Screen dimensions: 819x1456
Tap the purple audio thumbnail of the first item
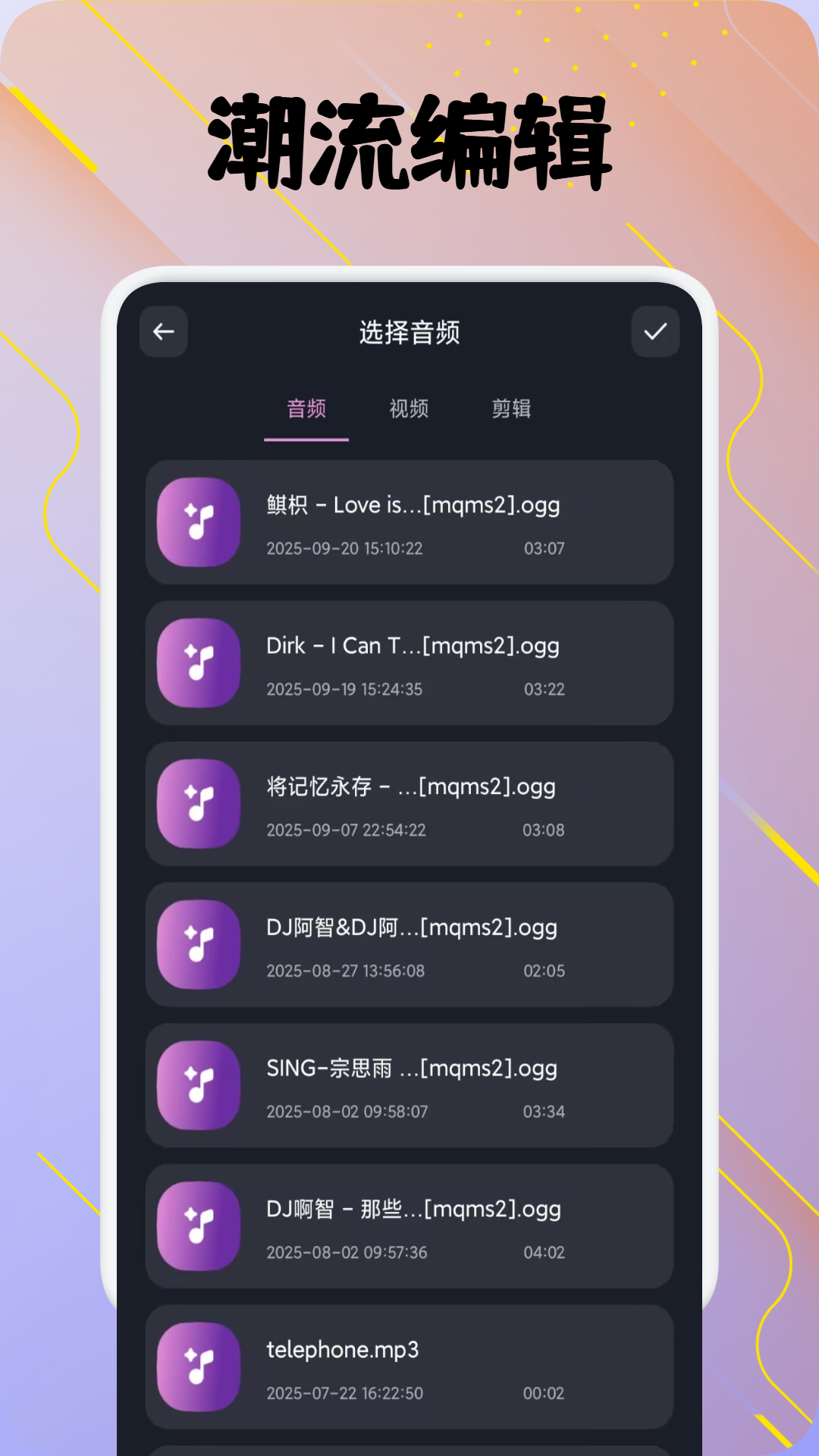[x=197, y=523]
